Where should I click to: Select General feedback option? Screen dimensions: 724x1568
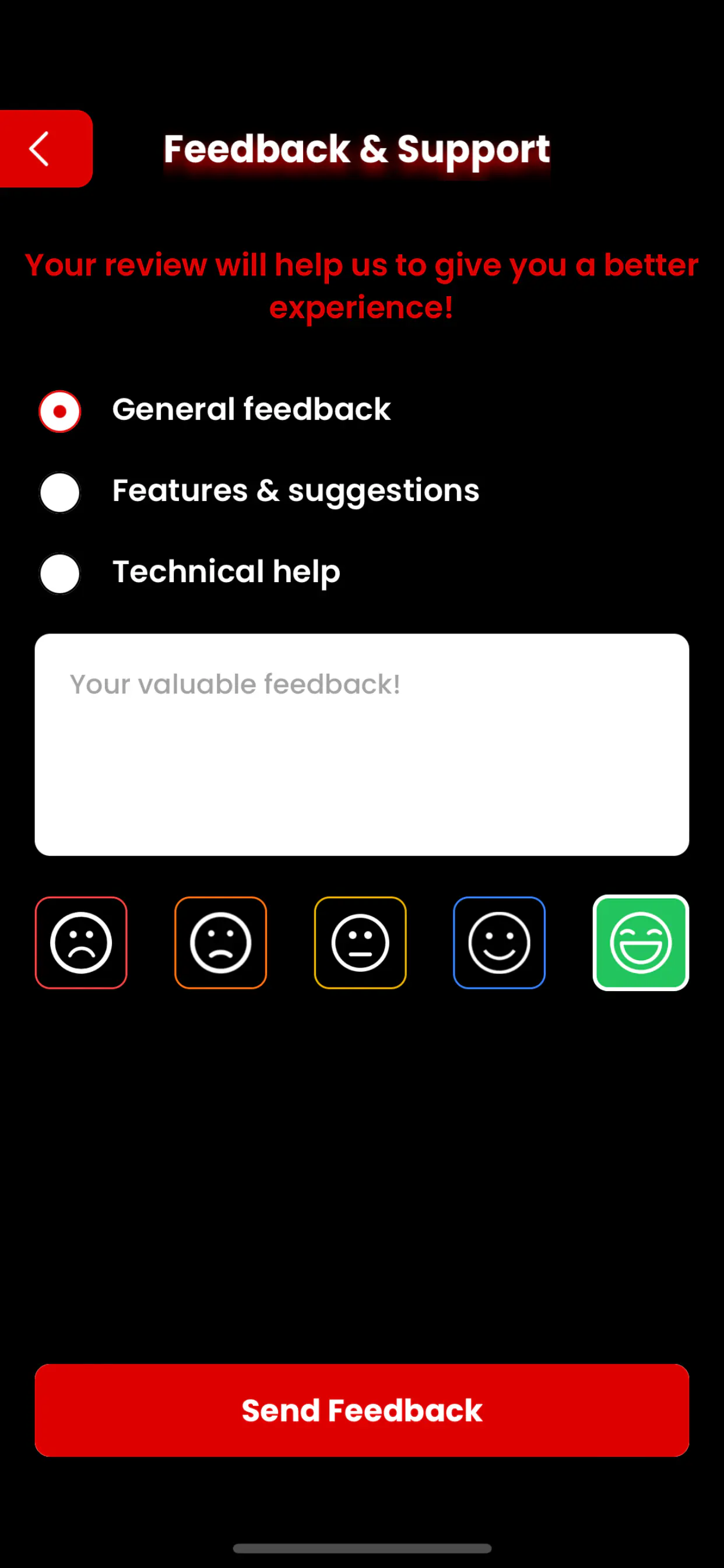[59, 411]
